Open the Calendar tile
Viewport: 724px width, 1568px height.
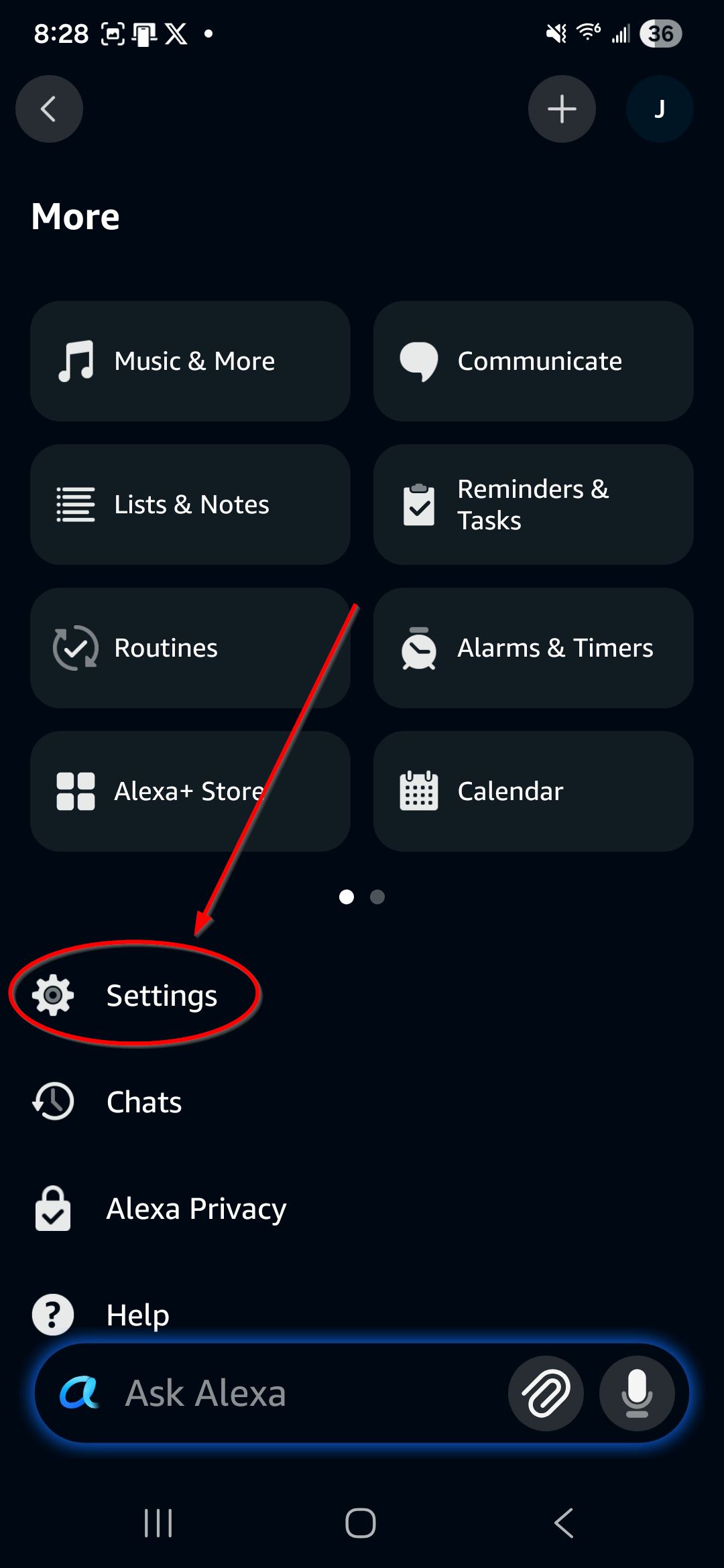click(x=533, y=791)
